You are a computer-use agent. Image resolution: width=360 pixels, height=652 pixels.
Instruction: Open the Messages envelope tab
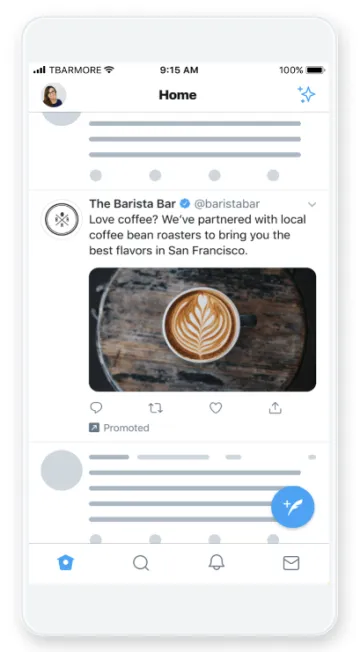click(x=291, y=563)
